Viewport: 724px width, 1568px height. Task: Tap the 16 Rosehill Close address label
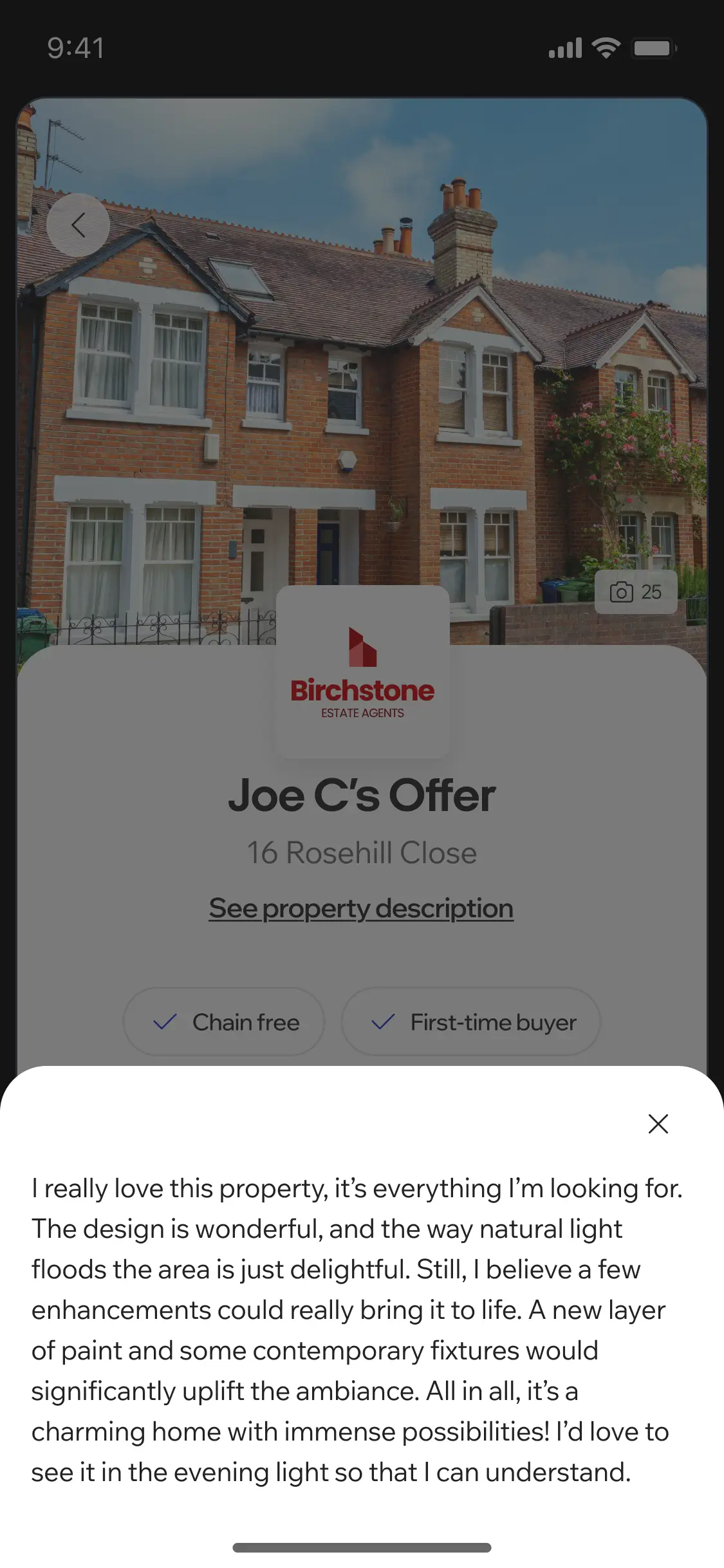pos(362,852)
